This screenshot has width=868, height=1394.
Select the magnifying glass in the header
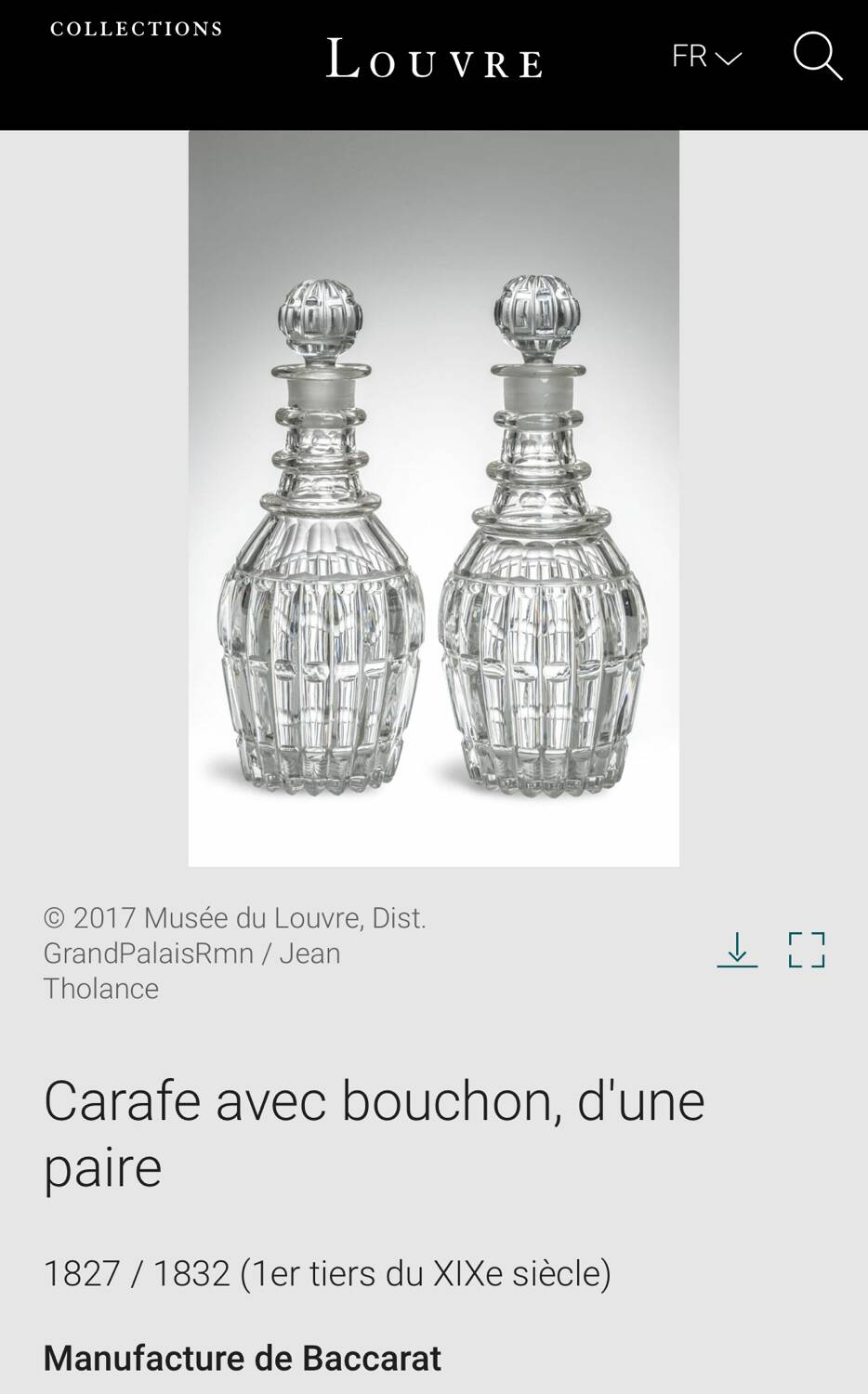[818, 58]
